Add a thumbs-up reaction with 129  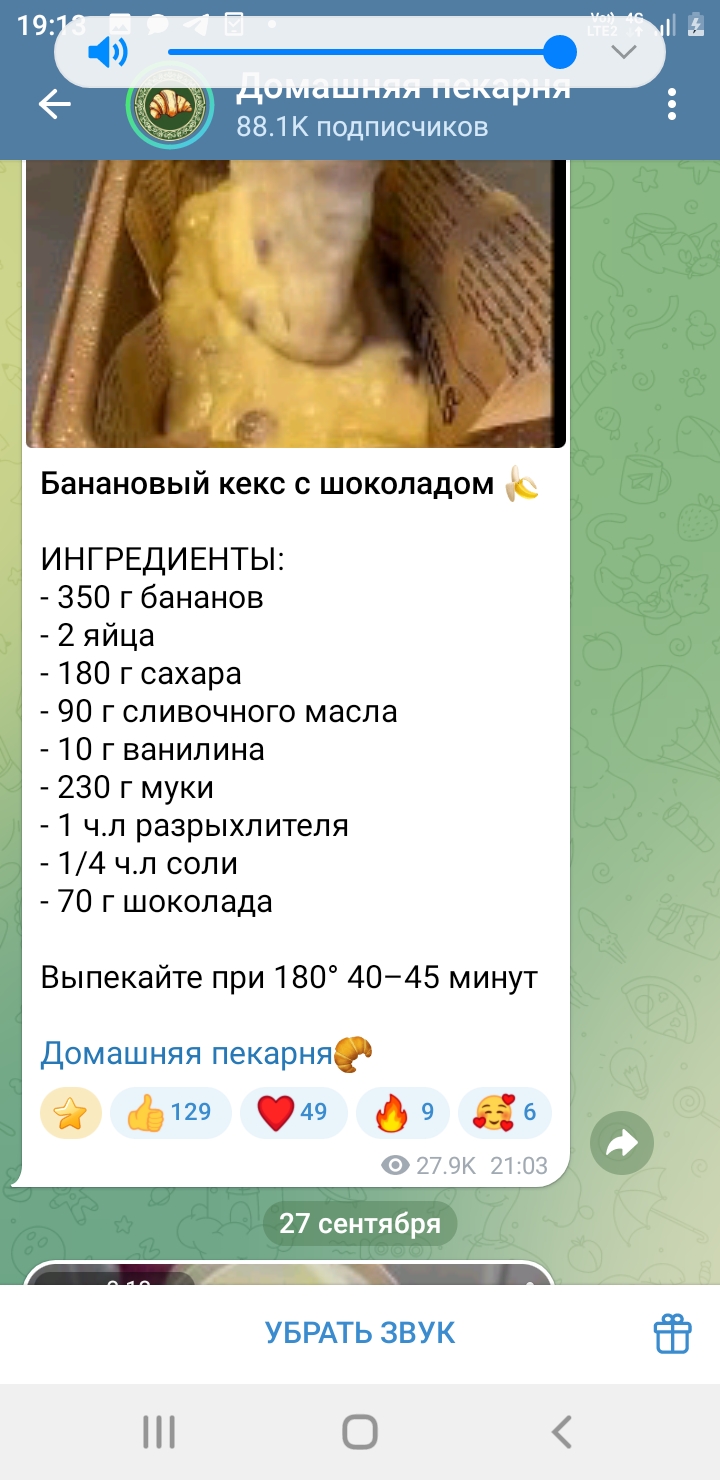tap(170, 1112)
